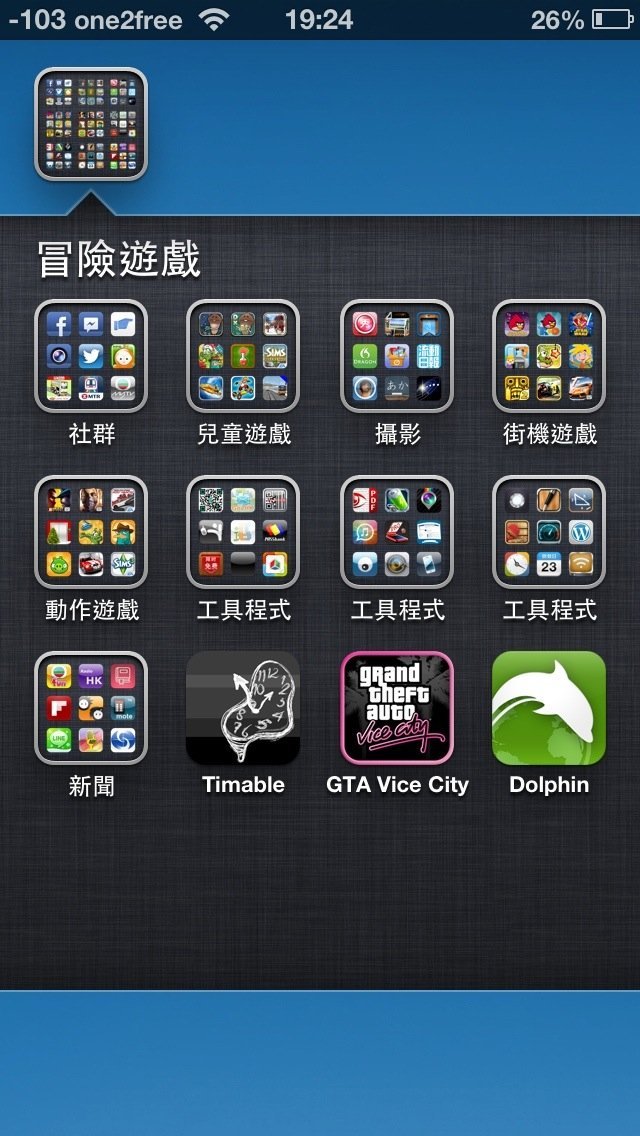Open the 社群 folder
This screenshot has width=640, height=1136.
coord(91,356)
